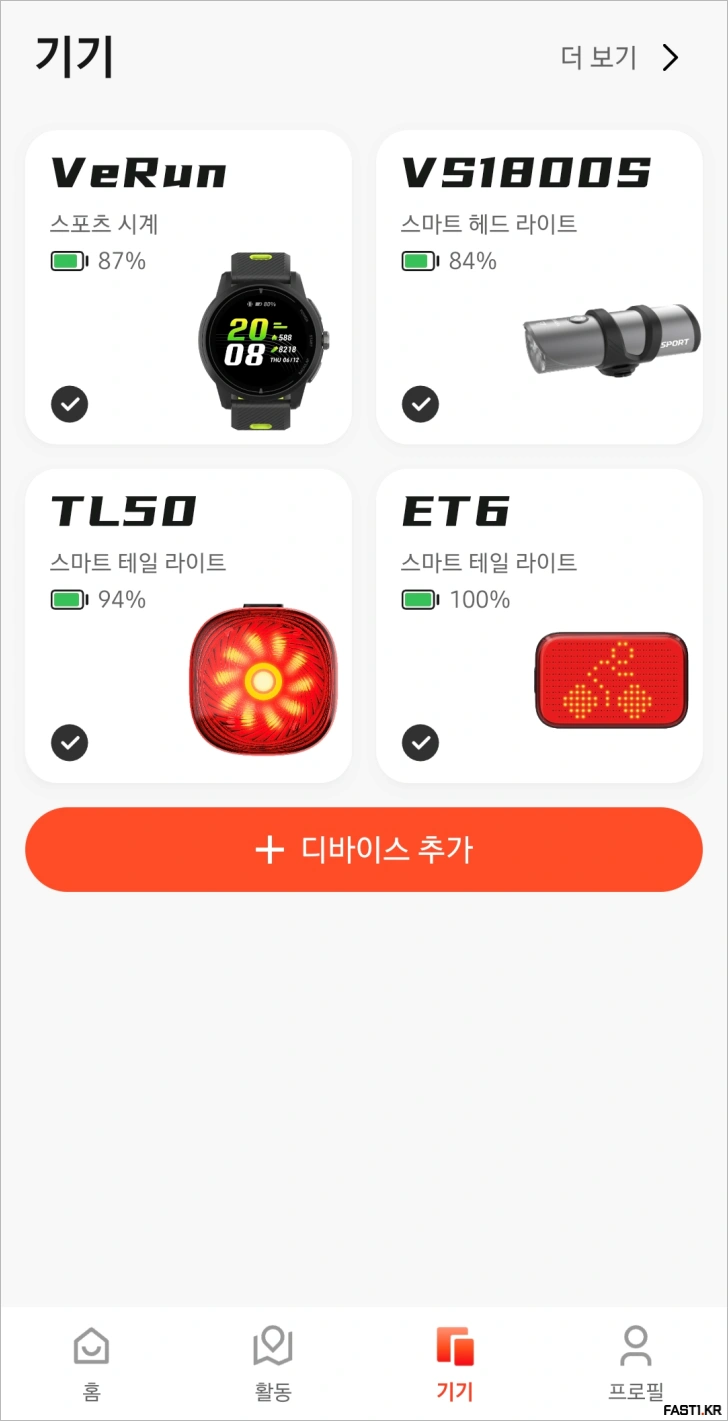Tap the 기기 devices icon in navbar

(x=455, y=1347)
